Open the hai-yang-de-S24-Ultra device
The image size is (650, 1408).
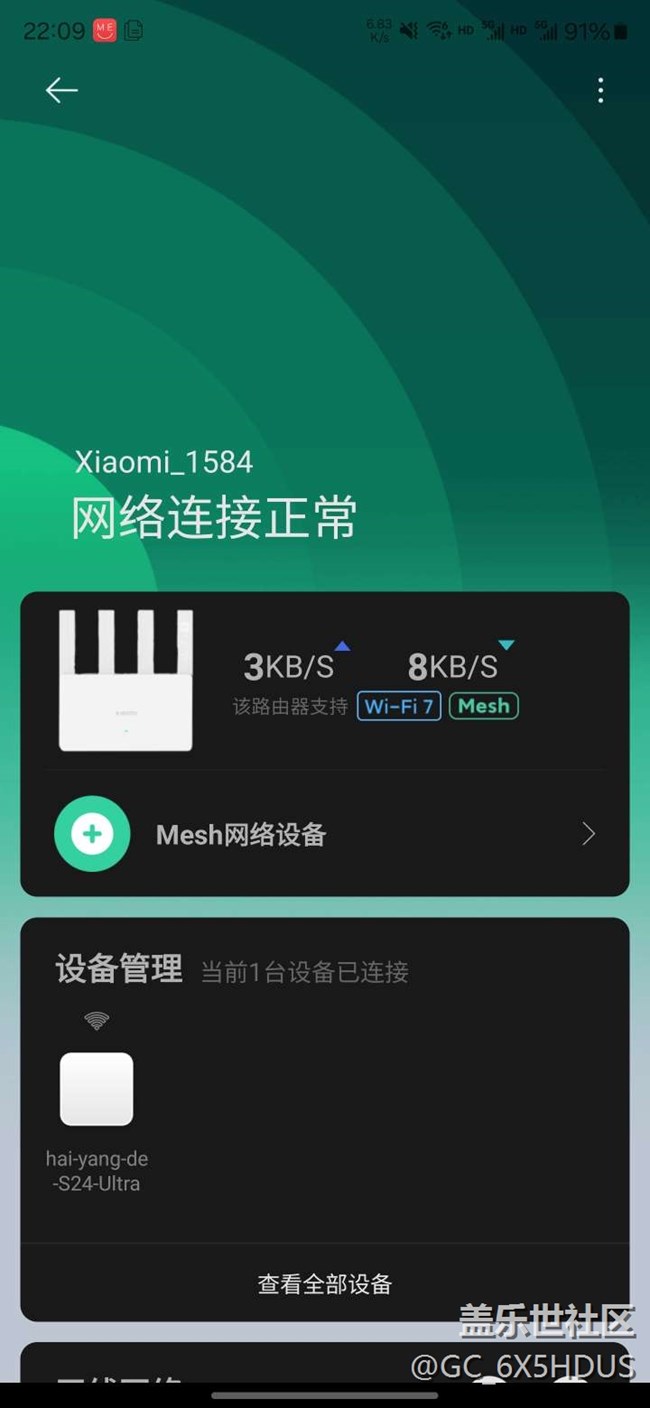(97, 1089)
